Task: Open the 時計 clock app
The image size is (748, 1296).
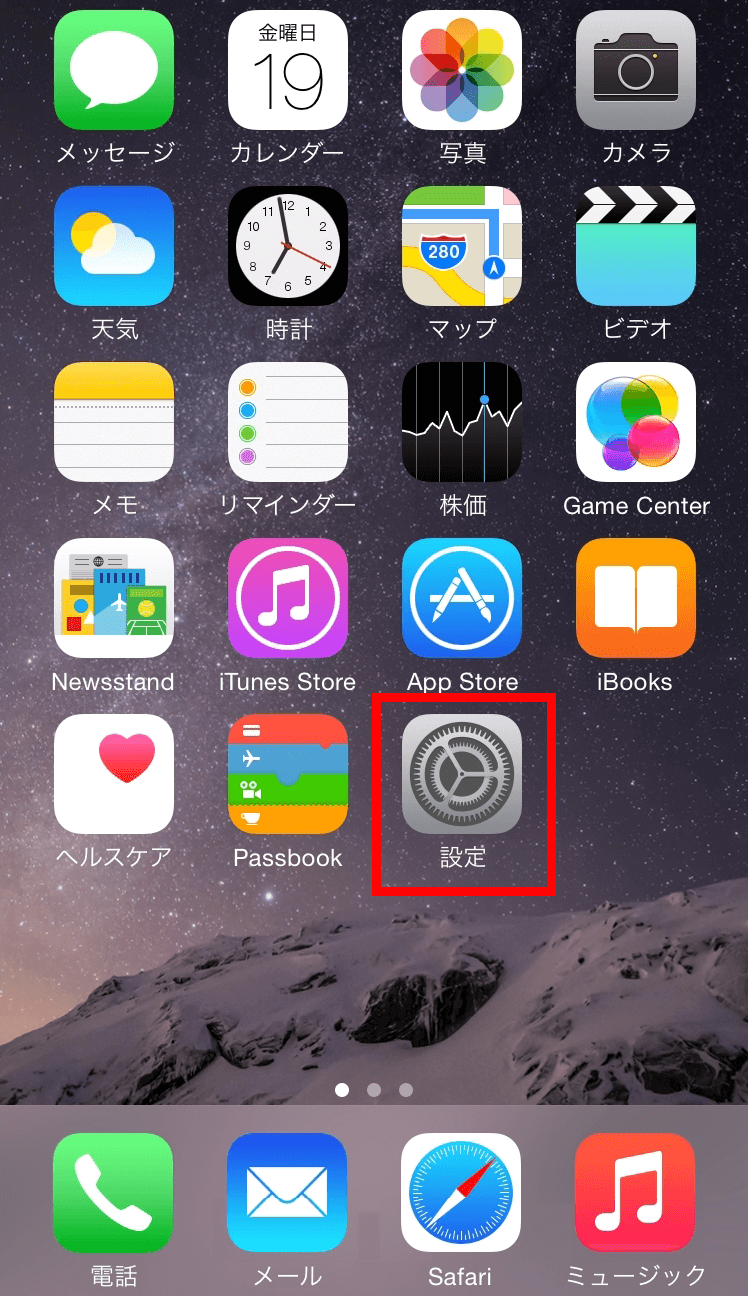Action: pos(288,246)
